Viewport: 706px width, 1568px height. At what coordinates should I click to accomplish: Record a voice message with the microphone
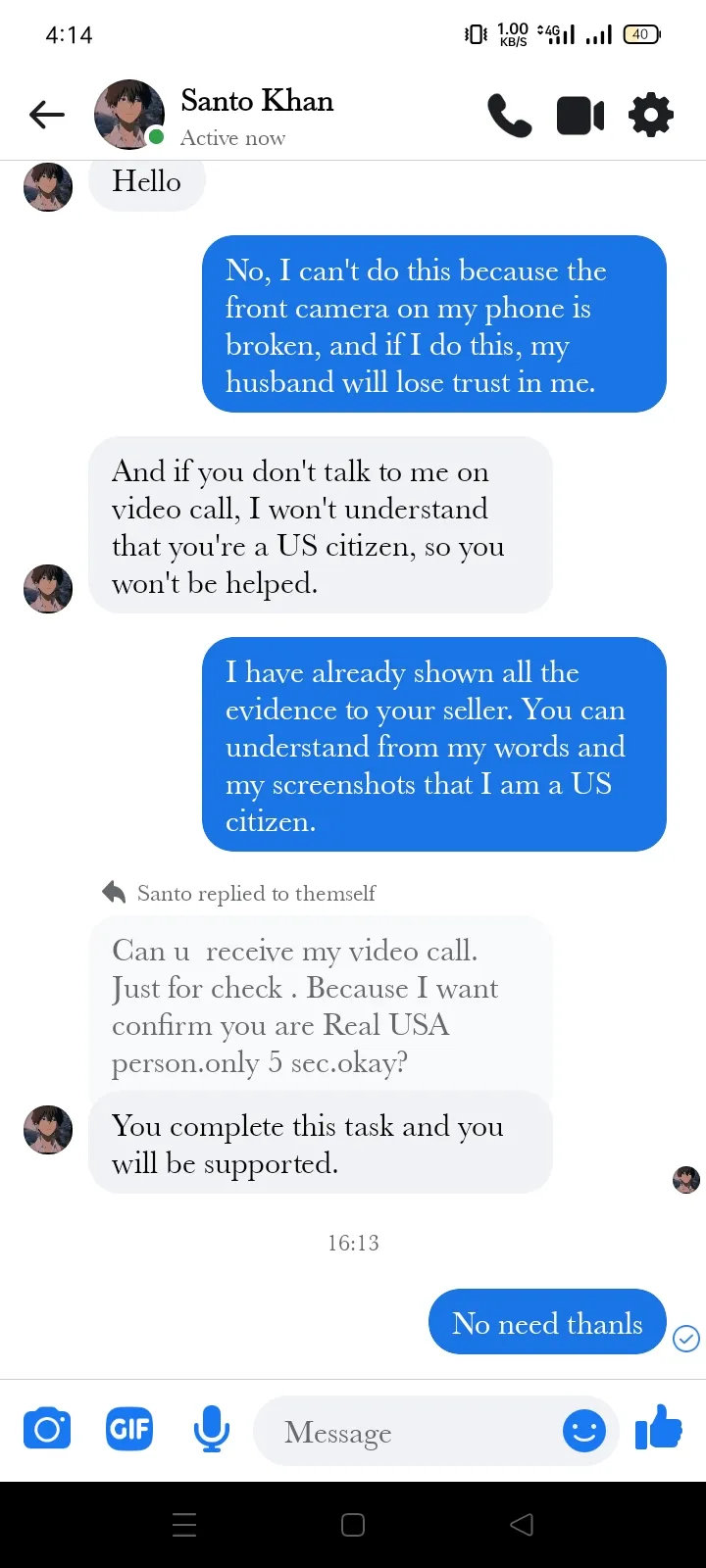[x=211, y=1429]
